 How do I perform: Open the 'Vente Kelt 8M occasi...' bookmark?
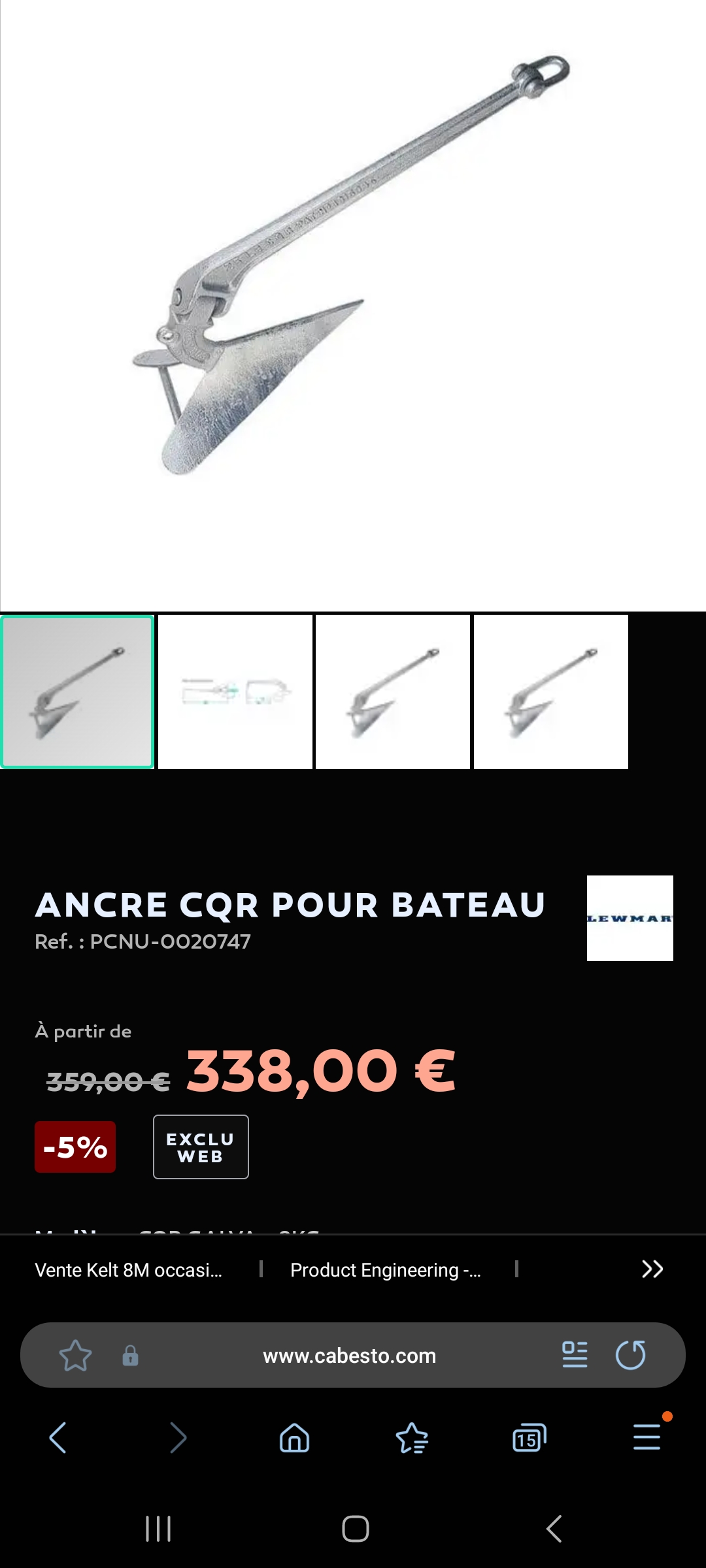click(128, 1270)
